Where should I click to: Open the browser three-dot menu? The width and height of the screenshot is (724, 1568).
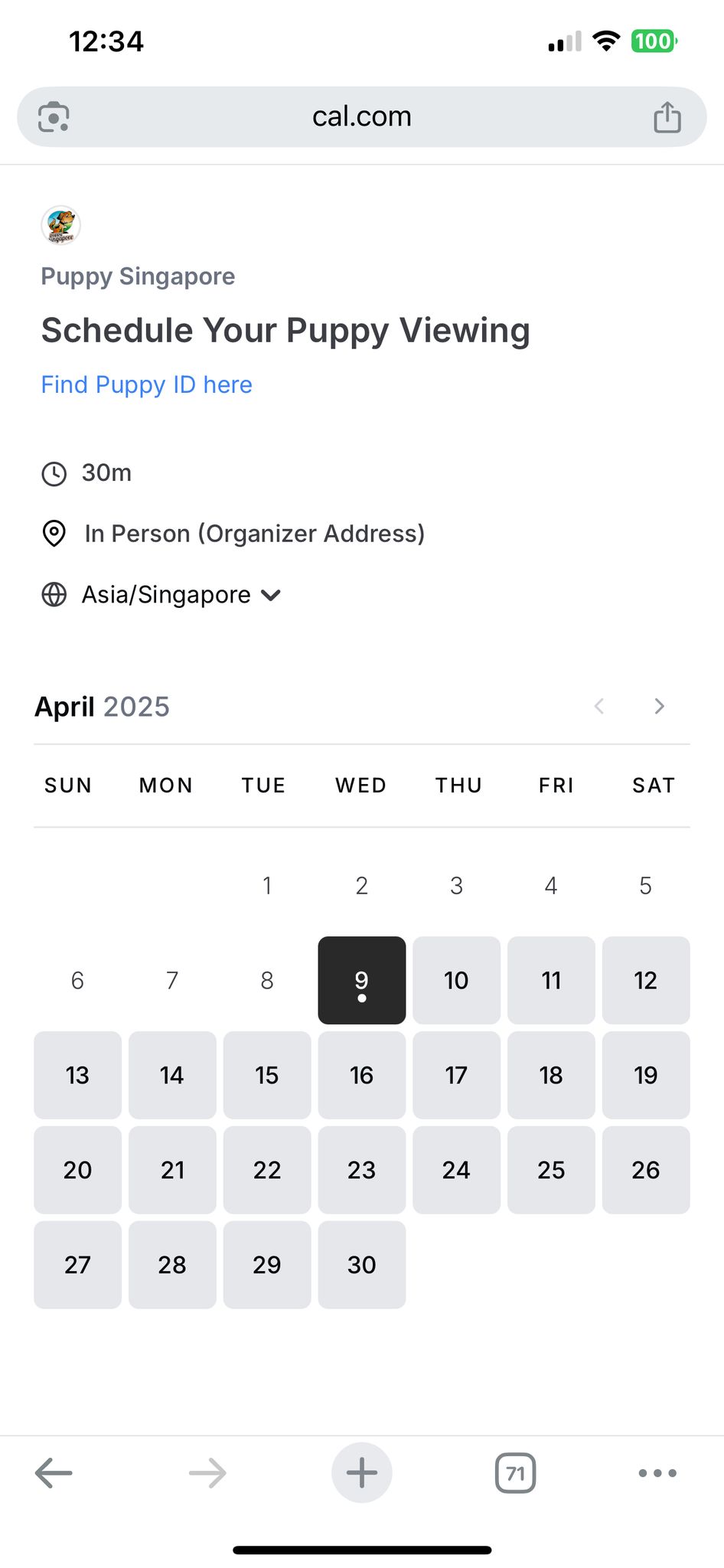pos(657,1472)
